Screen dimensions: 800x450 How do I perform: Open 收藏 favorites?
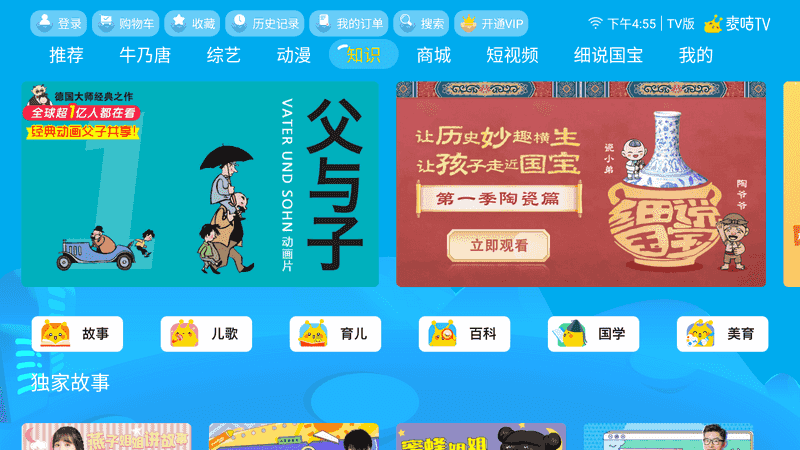(191, 23)
